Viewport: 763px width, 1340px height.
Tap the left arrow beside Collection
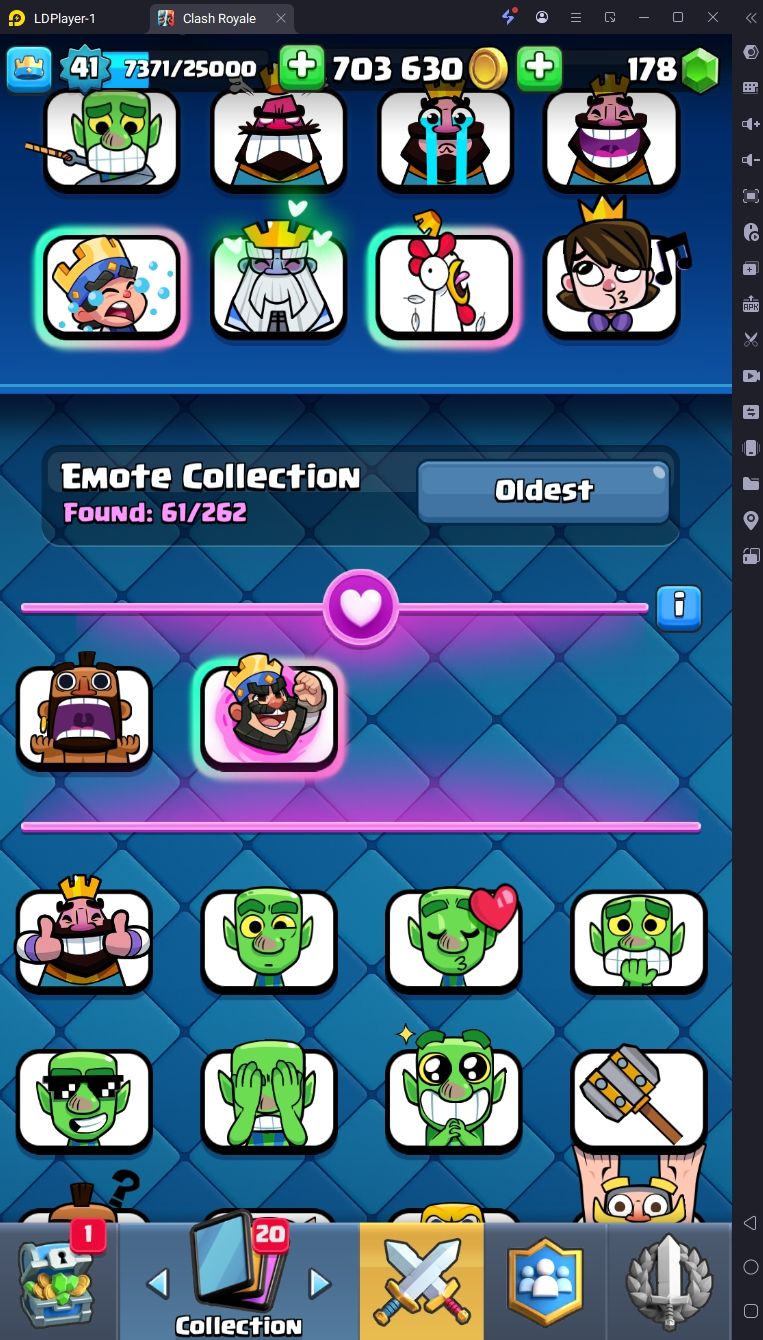158,1283
